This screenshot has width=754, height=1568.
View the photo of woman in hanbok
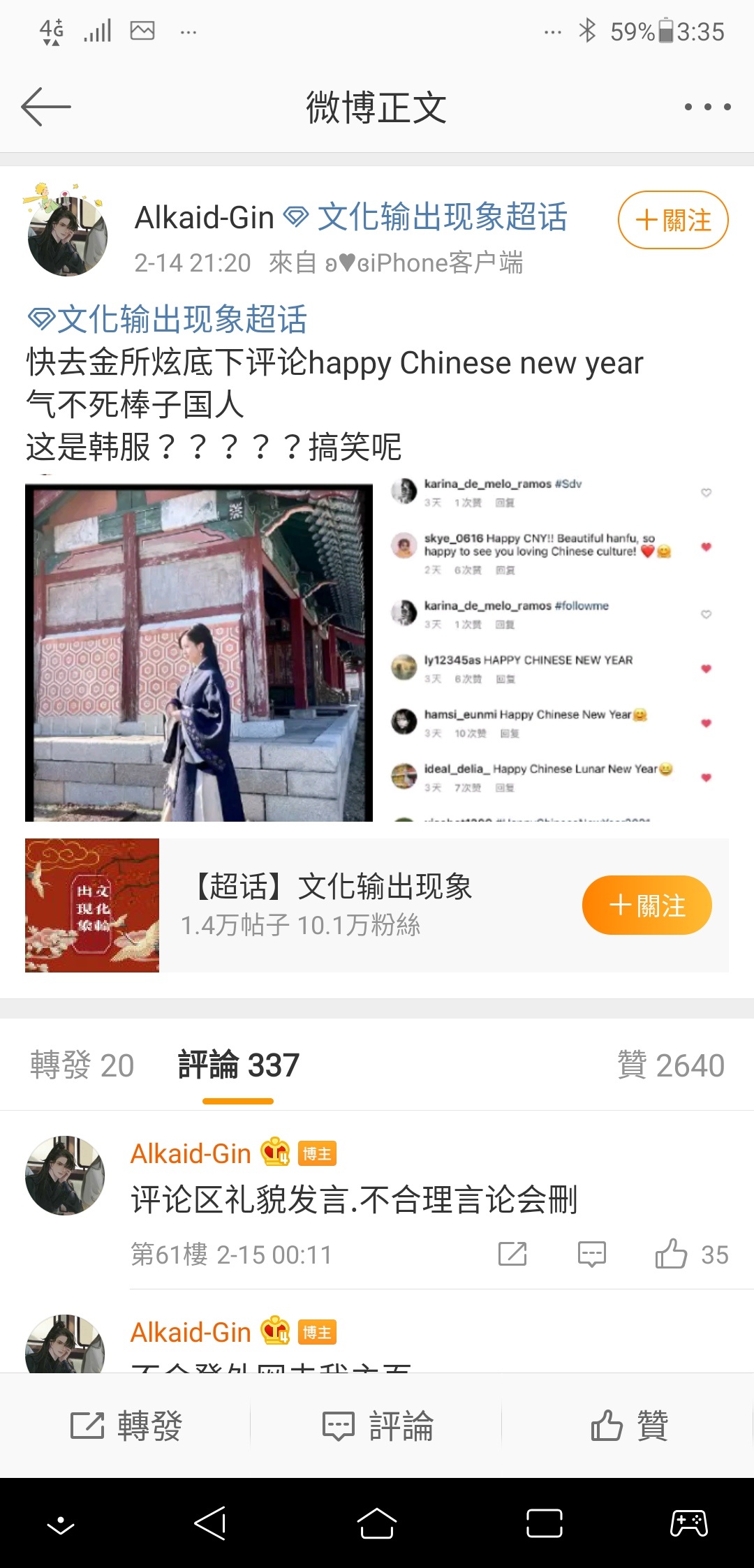tap(199, 651)
